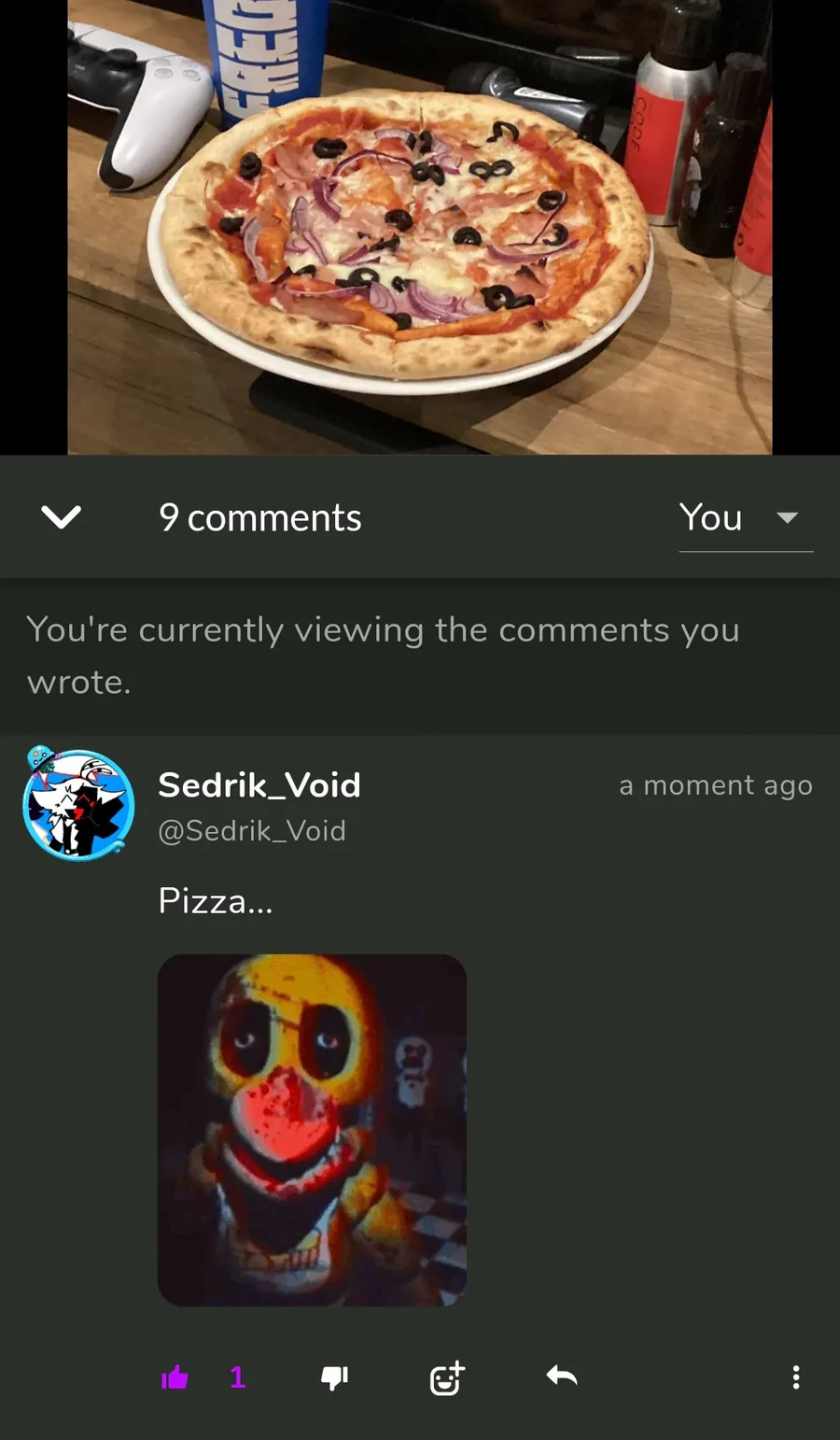Open the You comment filter dropdown
Viewport: 840px width, 1440px height.
point(745,518)
